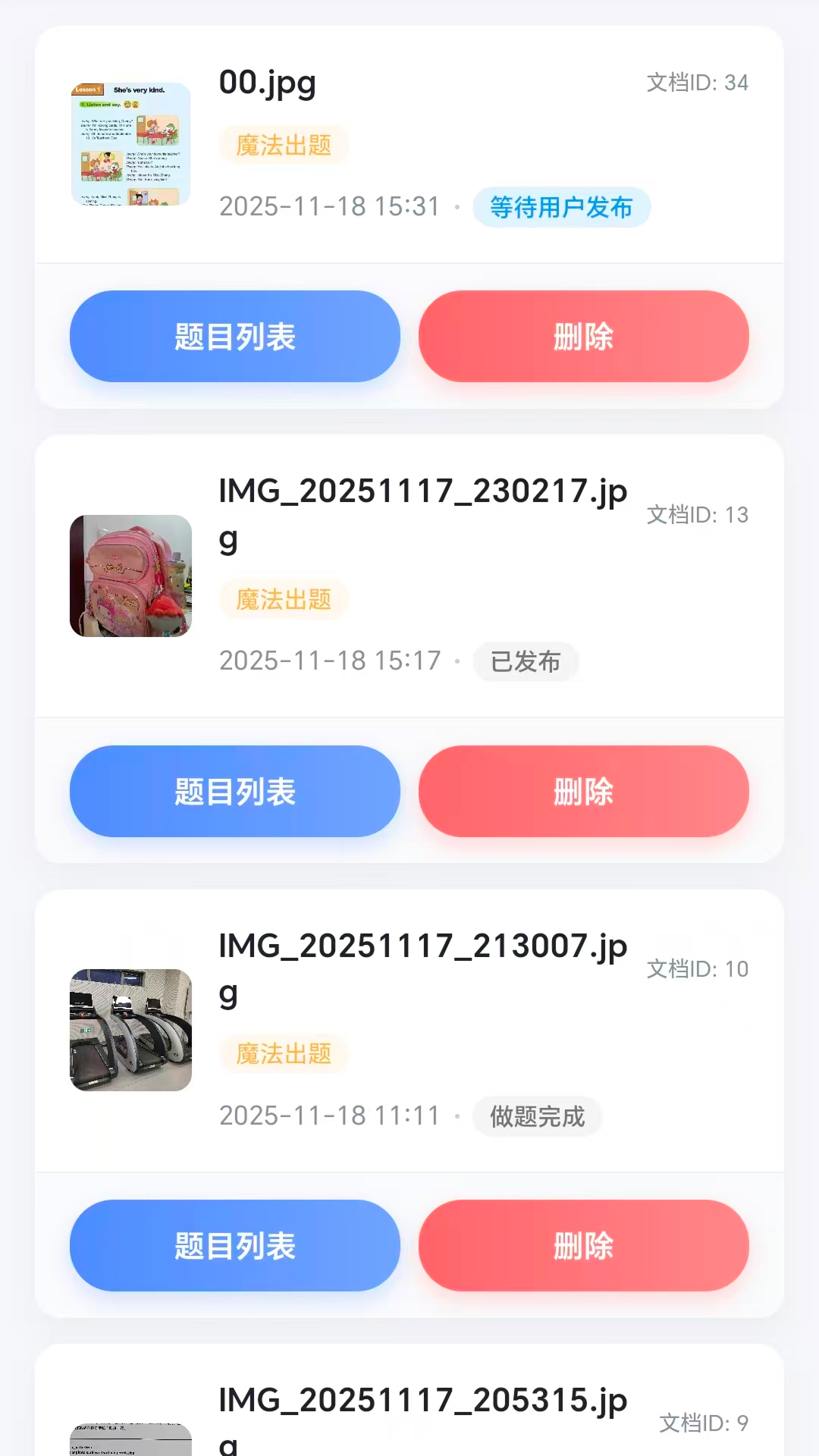The height and width of the screenshot is (1456, 819).
Task: Tap the 已发布 status badge
Action: pyautogui.click(x=526, y=661)
